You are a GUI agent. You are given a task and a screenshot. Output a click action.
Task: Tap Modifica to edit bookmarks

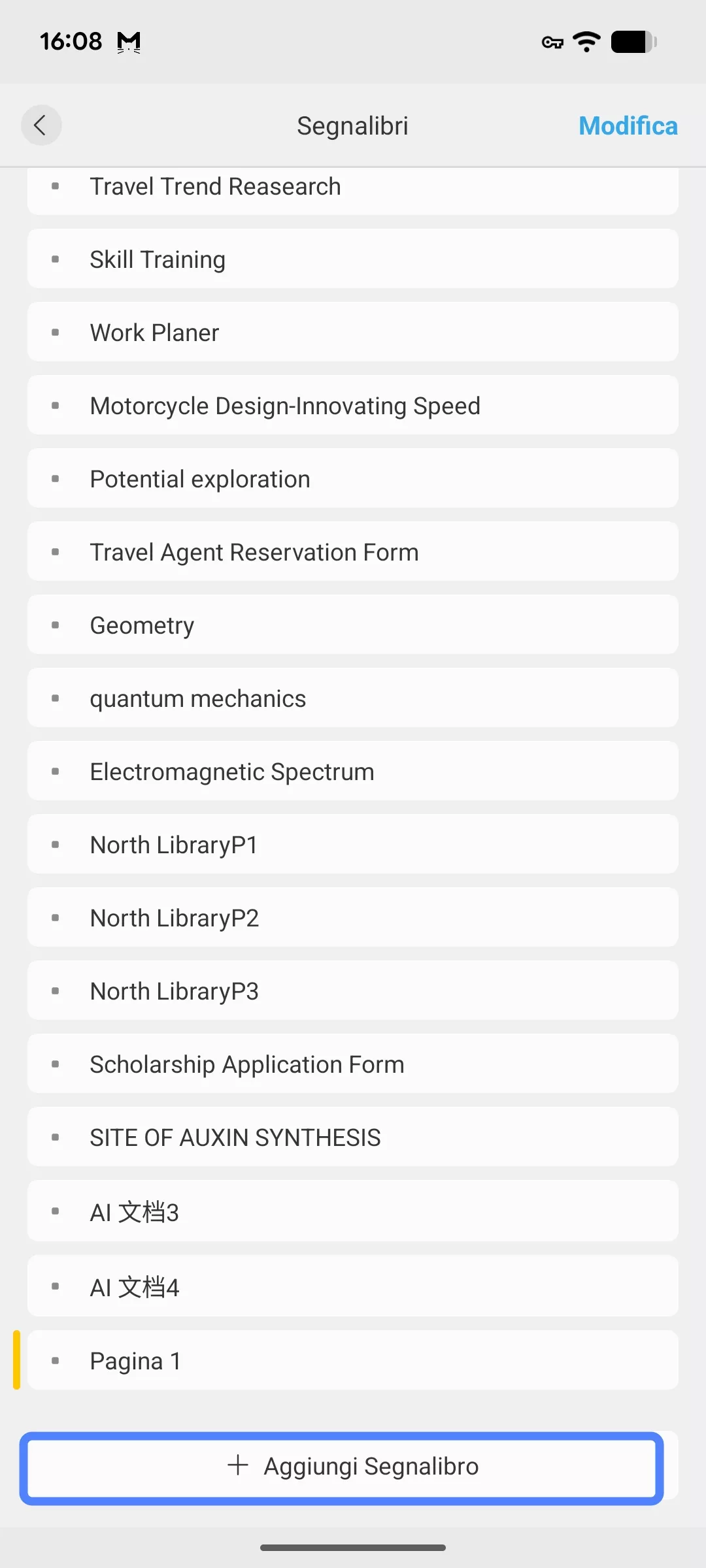point(627,125)
